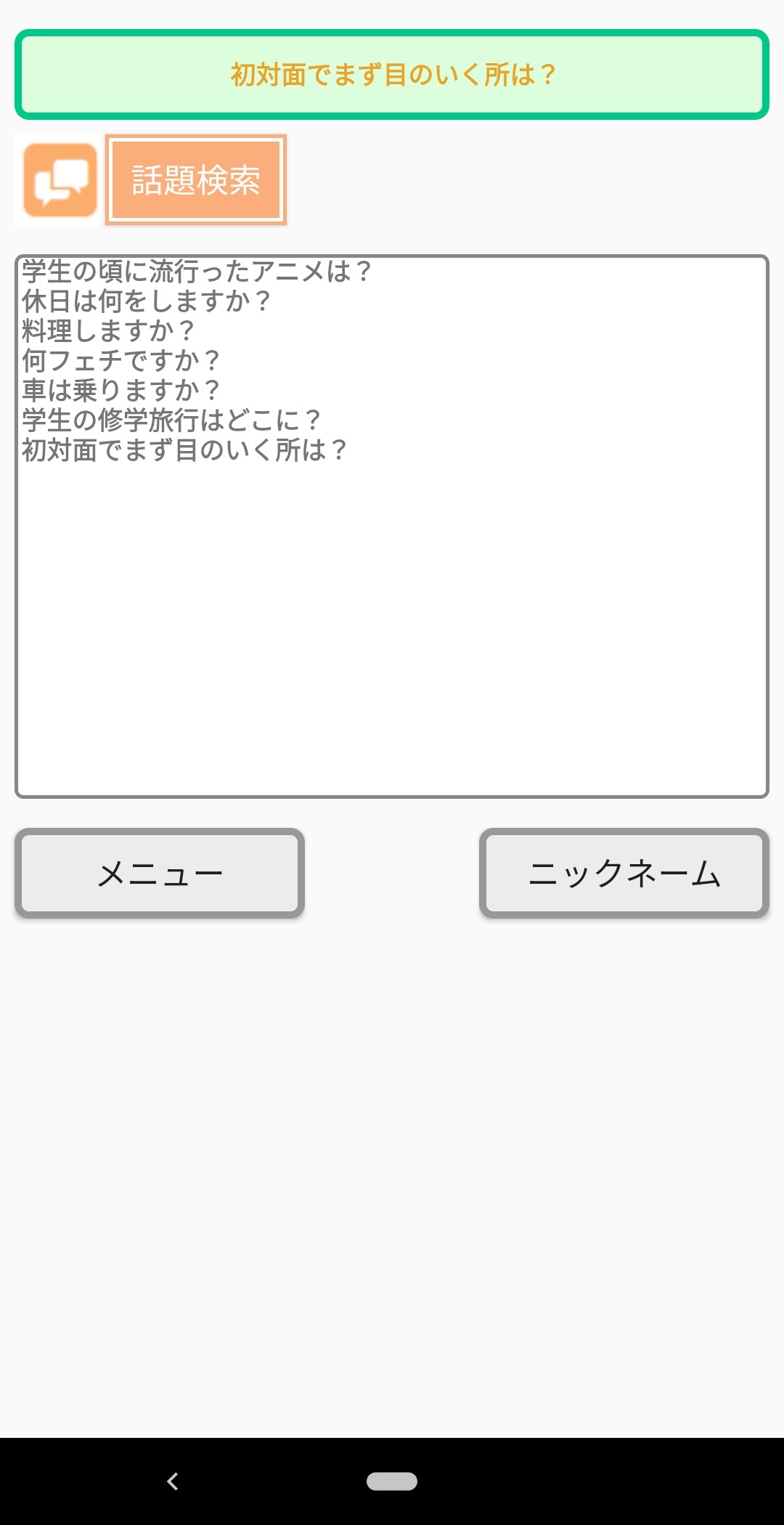Tap the home pill in the navigation bar
Image resolution: width=784 pixels, height=1525 pixels.
(x=392, y=1481)
